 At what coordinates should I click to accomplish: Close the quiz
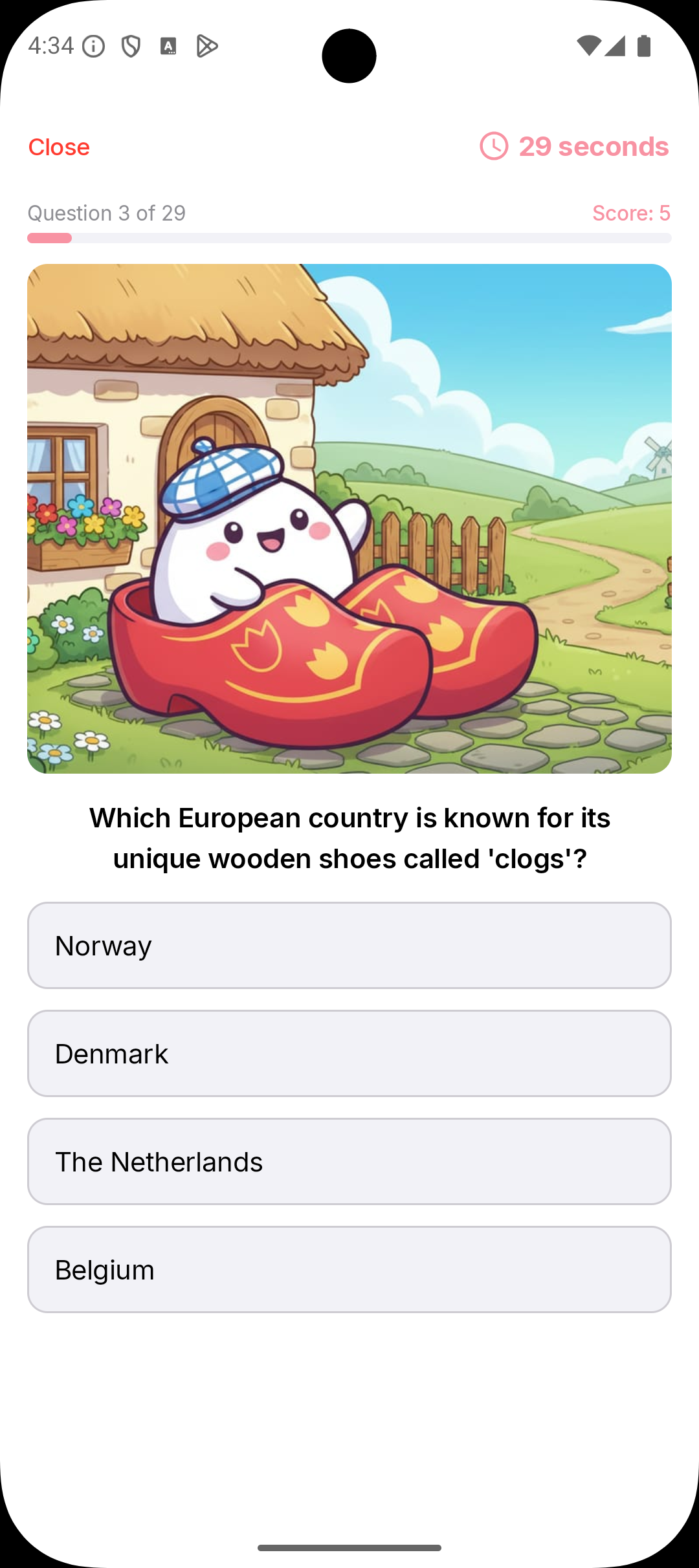(59, 147)
